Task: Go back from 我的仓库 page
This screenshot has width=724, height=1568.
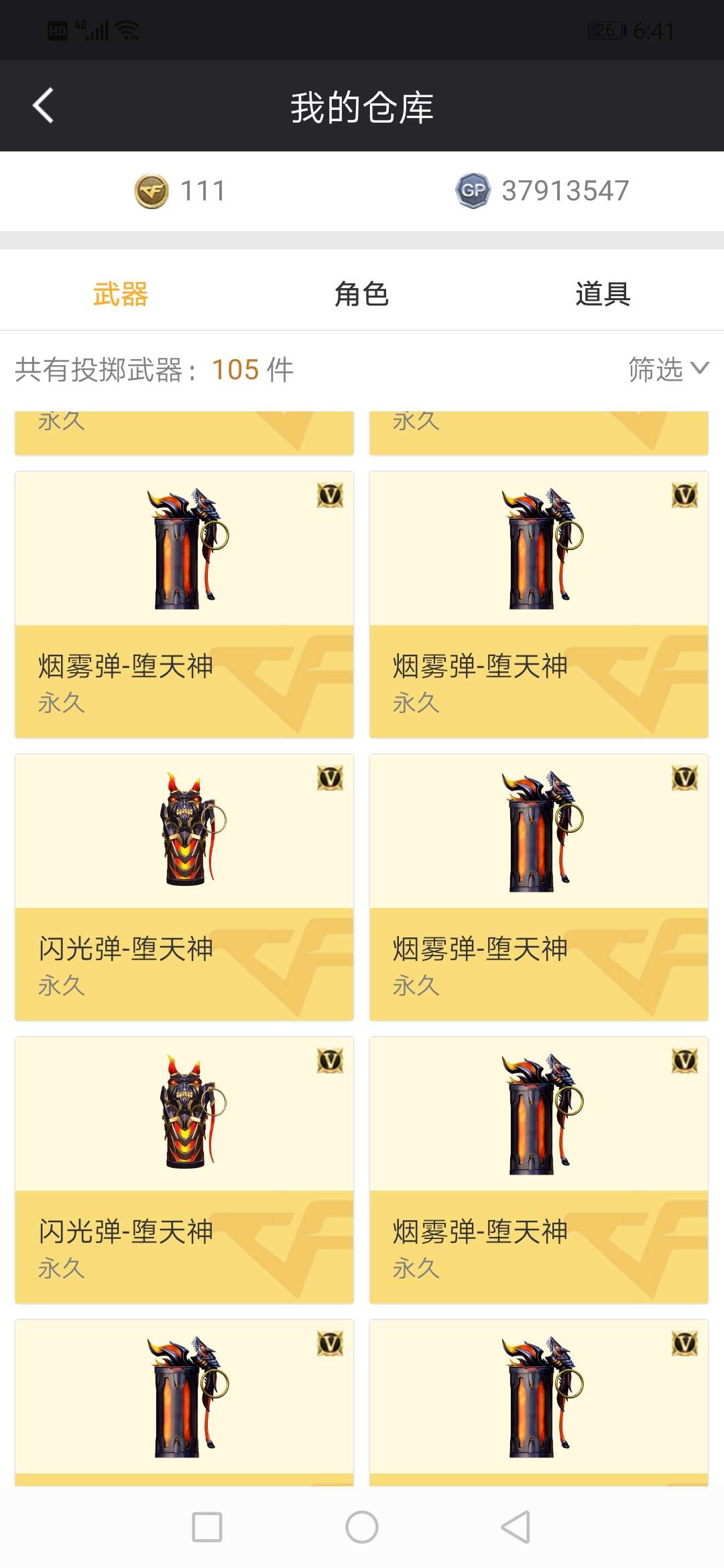Action: pyautogui.click(x=44, y=106)
